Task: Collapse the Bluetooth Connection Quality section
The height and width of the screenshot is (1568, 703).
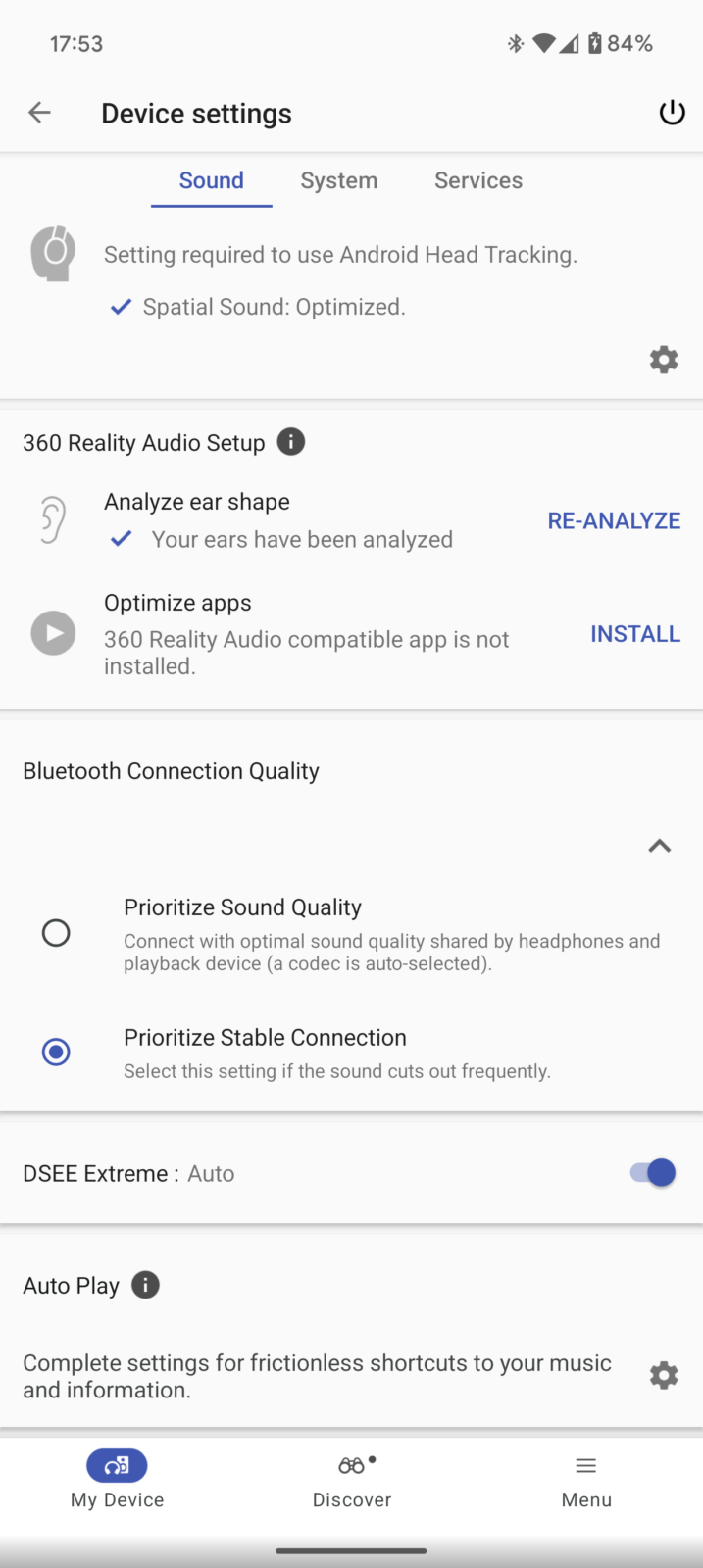Action: [660, 846]
